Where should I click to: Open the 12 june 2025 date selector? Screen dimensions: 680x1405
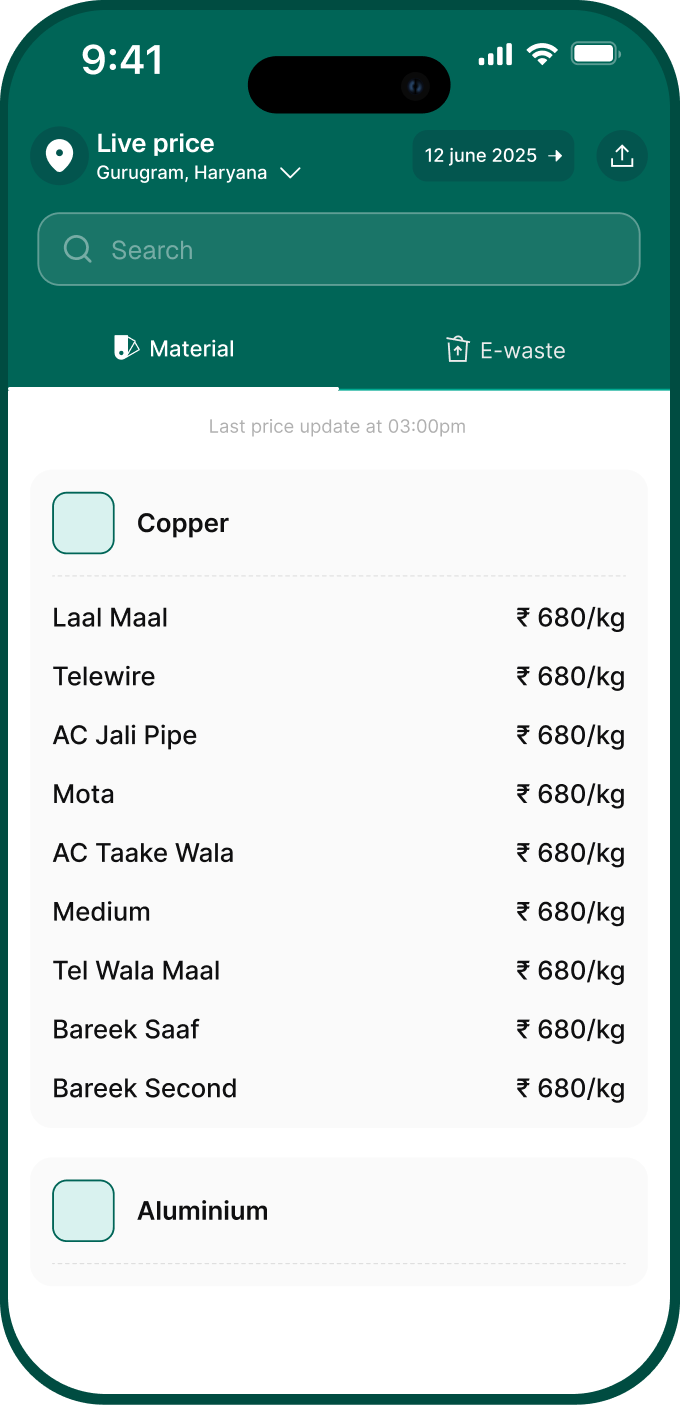point(493,156)
